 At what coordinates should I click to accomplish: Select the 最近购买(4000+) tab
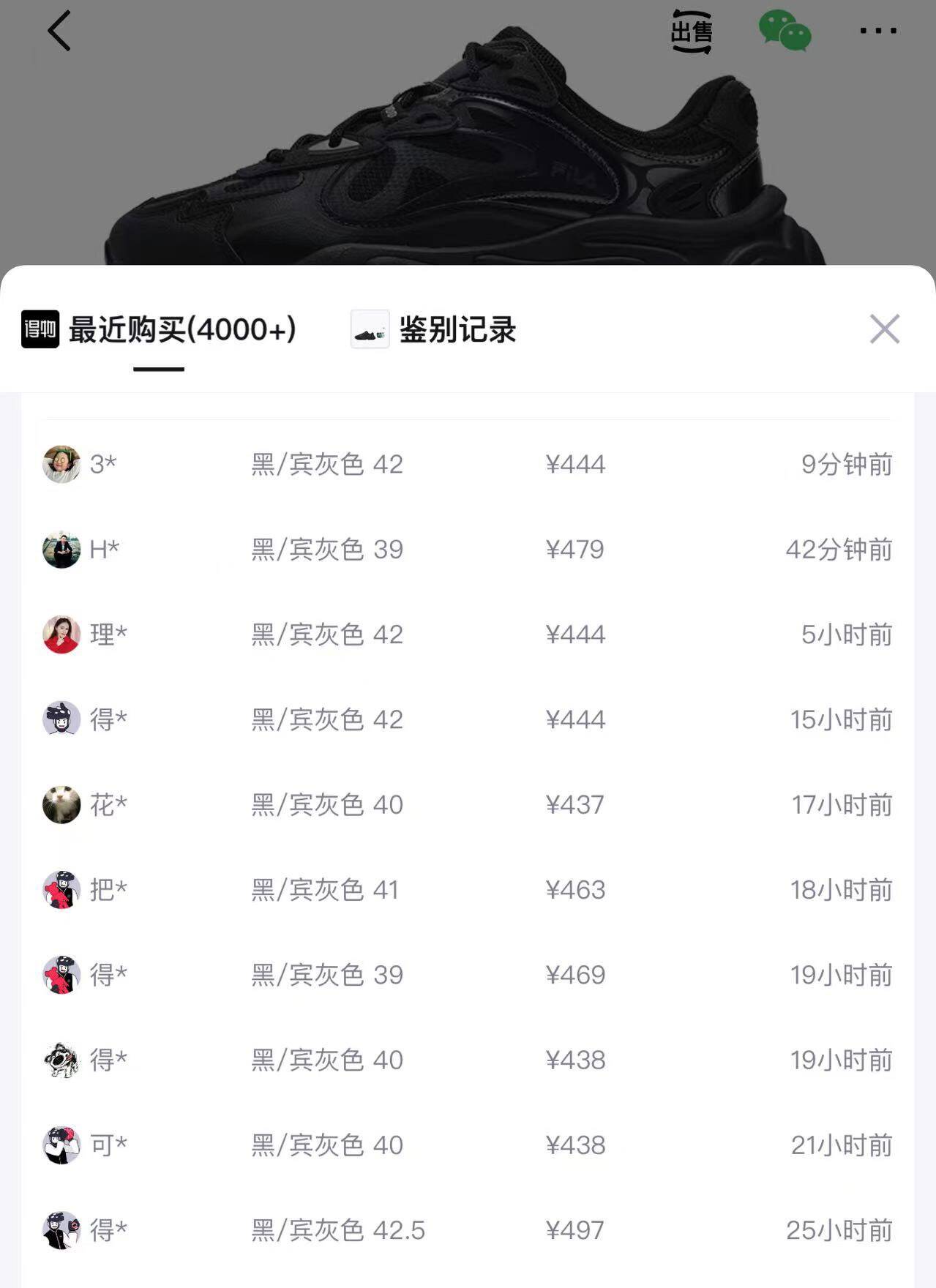tap(160, 330)
